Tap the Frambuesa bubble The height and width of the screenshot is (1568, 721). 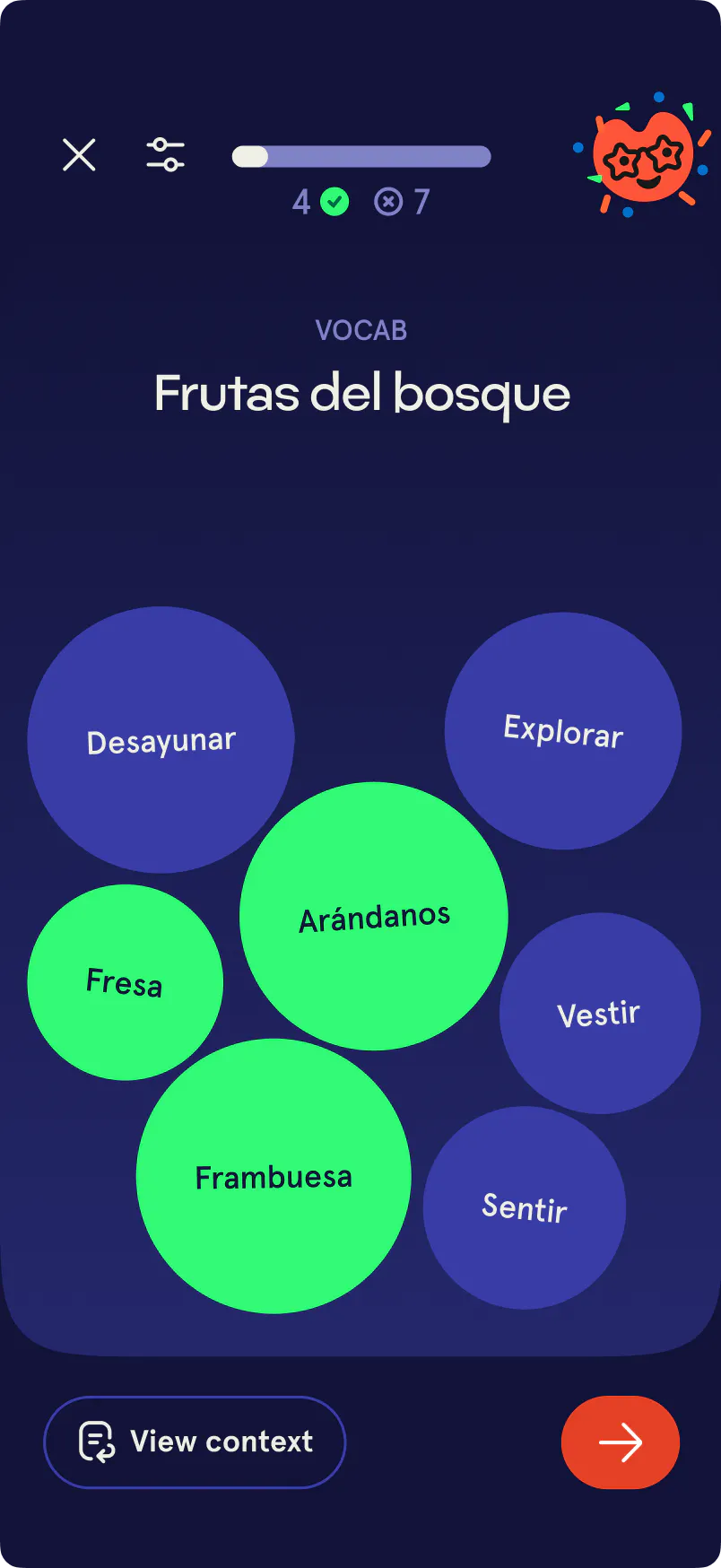point(274,1177)
